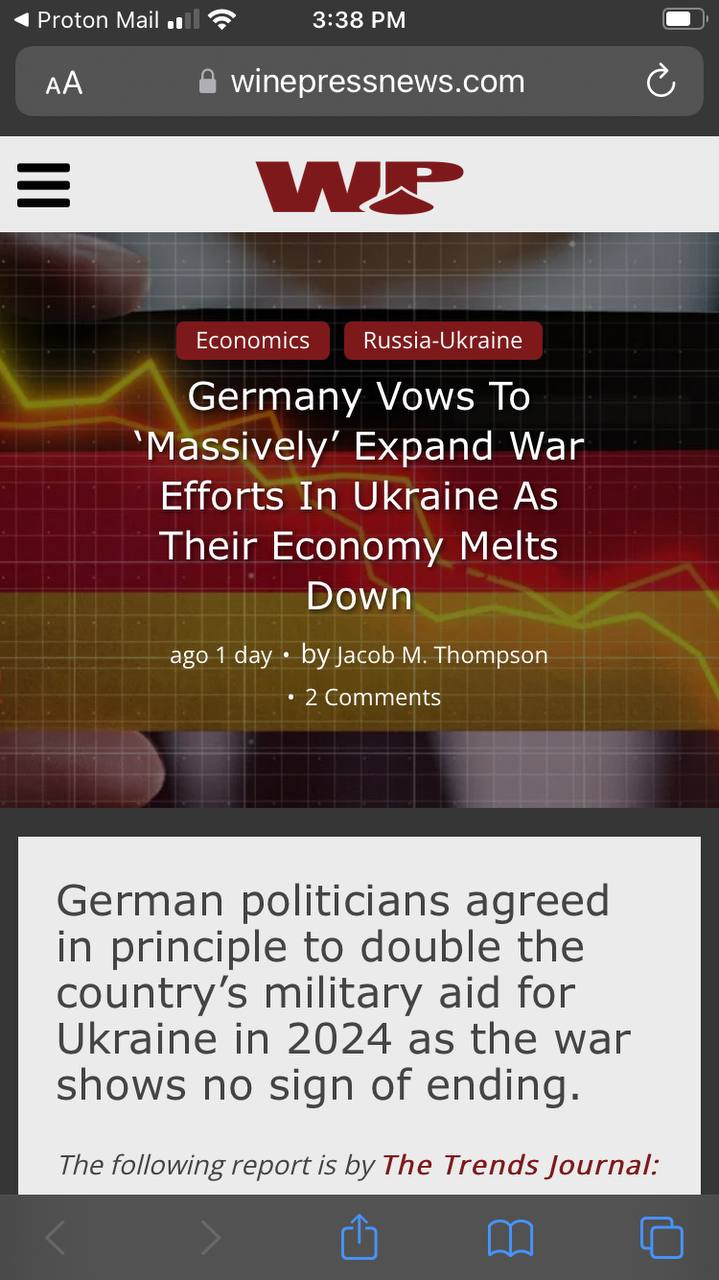Tap the winepressnews.com address bar
This screenshot has width=719, height=1280.
[360, 81]
